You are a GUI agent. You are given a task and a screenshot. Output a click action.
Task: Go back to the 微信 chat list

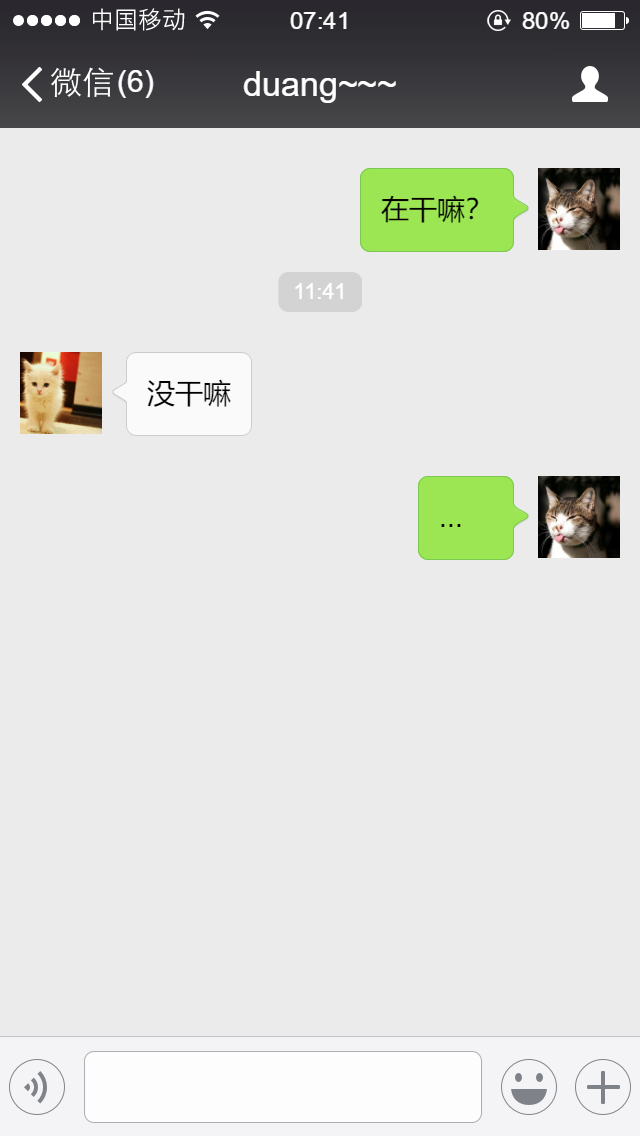[88, 84]
